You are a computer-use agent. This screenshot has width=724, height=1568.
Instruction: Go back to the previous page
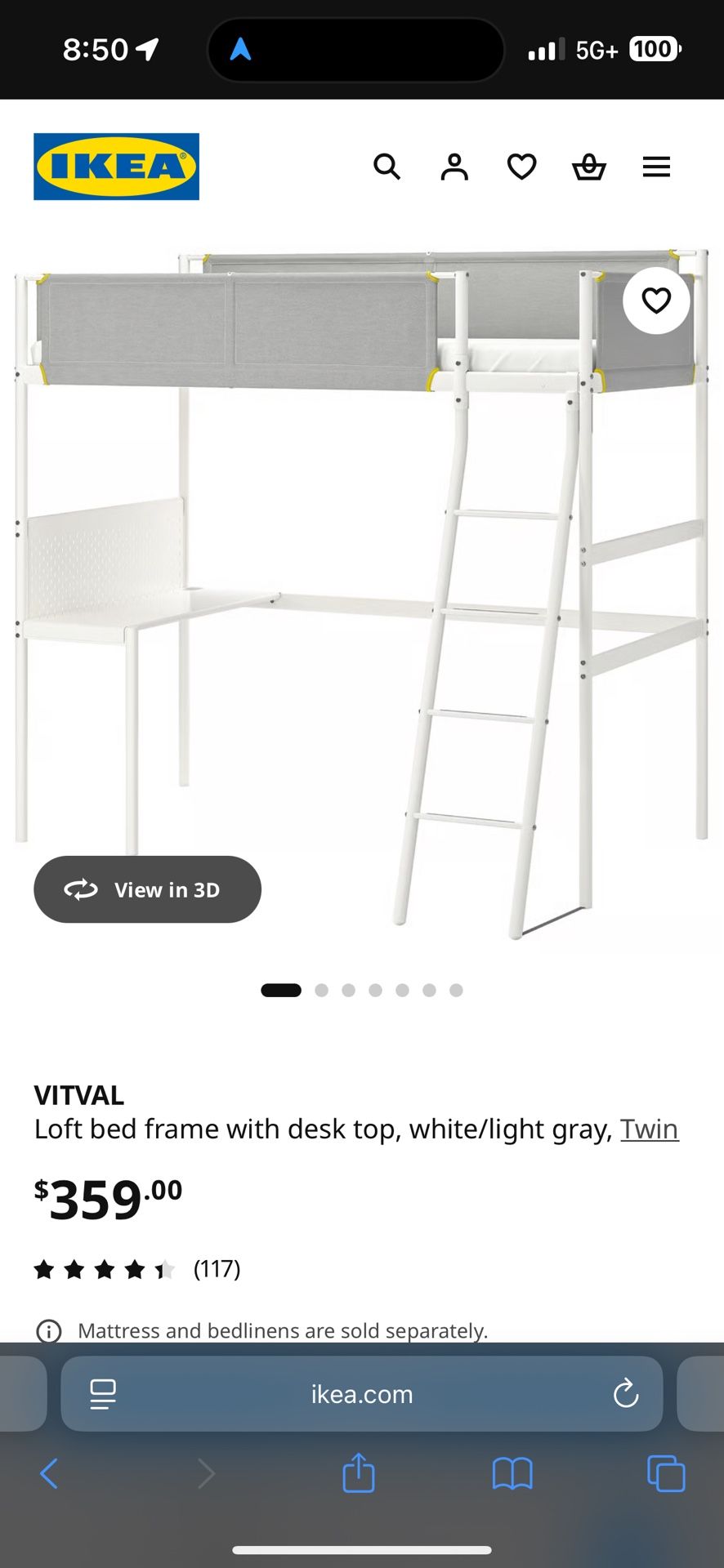click(49, 1473)
